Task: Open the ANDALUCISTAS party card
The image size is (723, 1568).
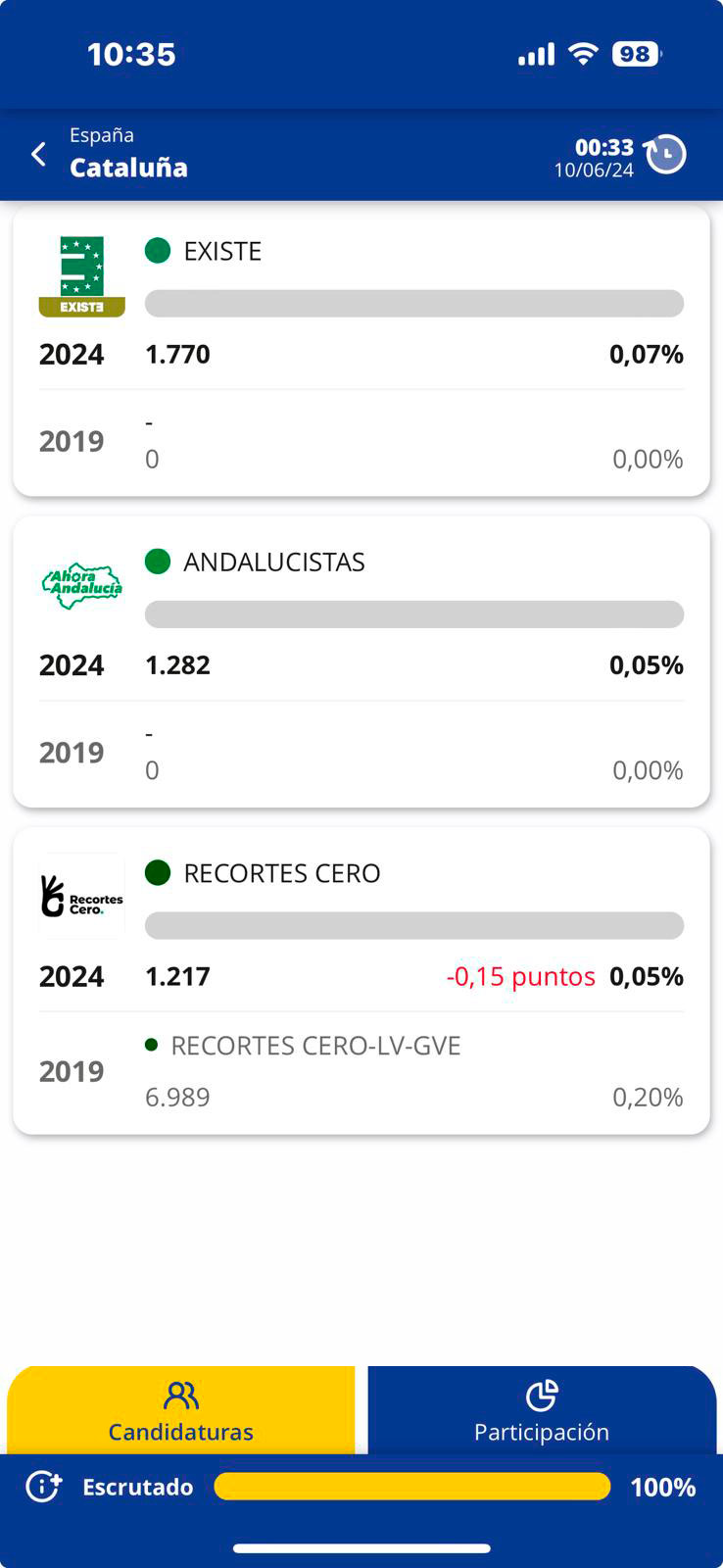Action: pyautogui.click(x=361, y=661)
